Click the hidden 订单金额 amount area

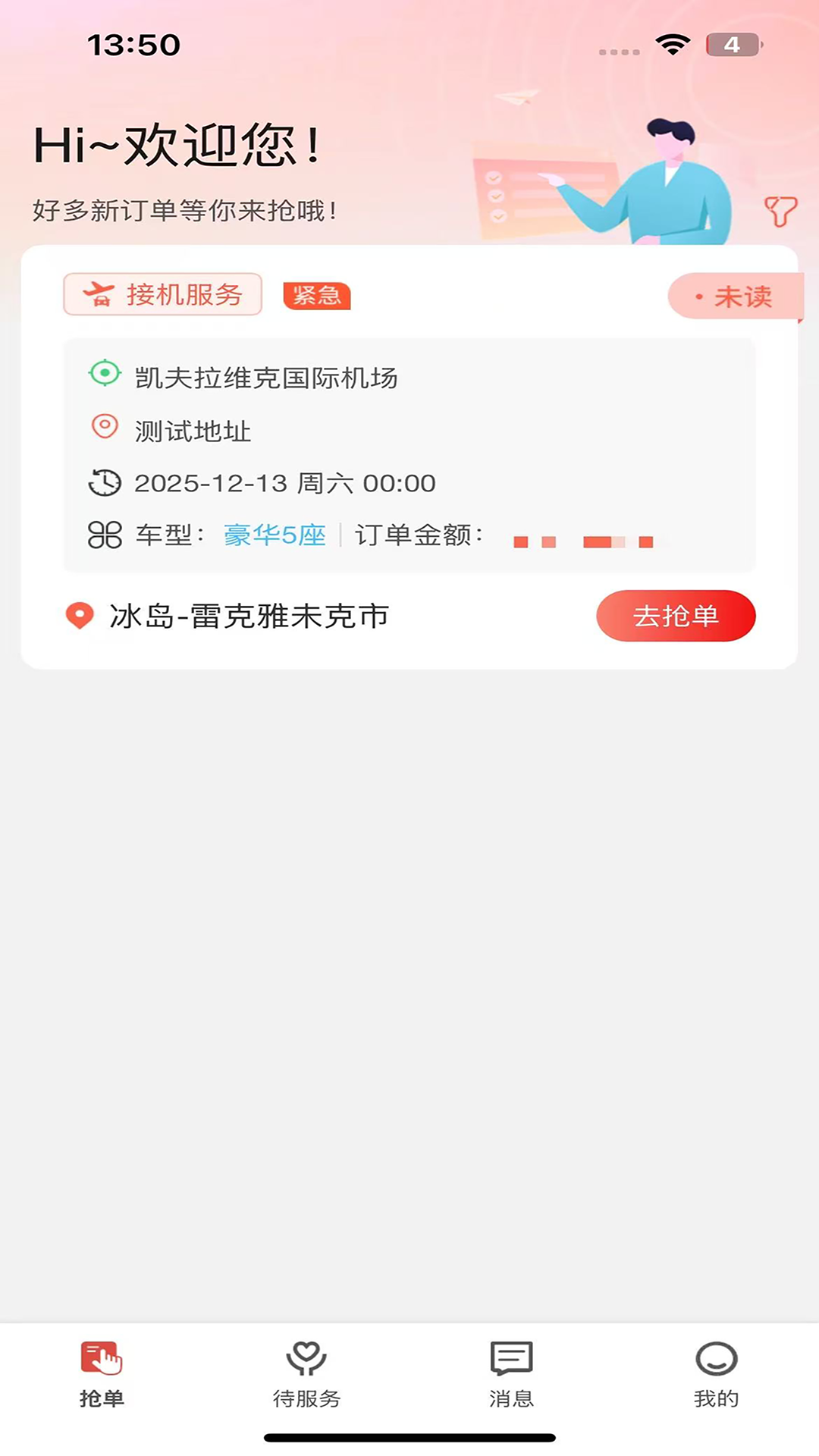[584, 540]
